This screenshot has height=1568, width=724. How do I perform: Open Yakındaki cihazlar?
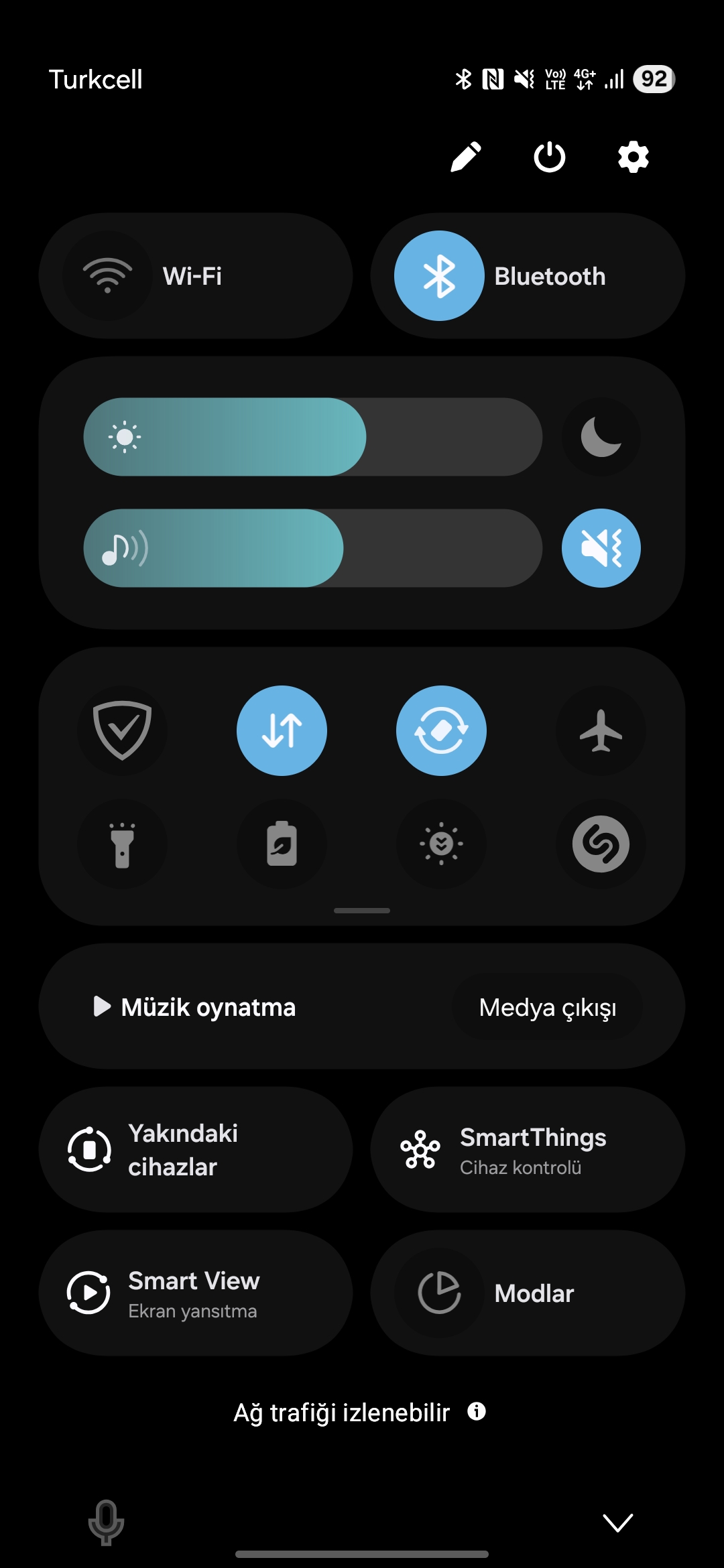[x=196, y=1149]
